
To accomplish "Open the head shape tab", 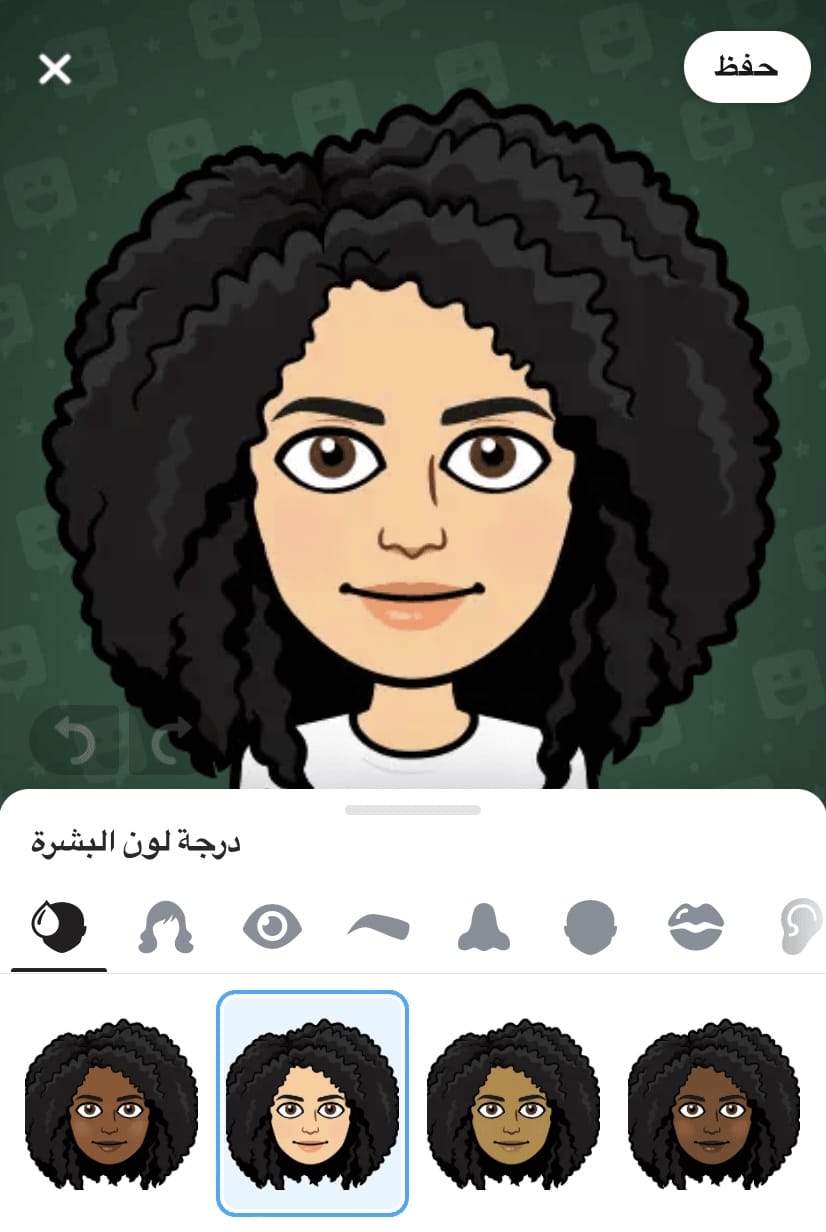I will (590, 926).
